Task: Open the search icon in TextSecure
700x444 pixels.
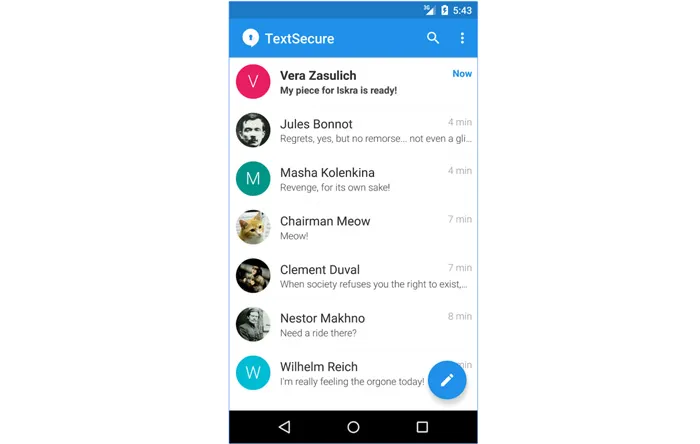Action: click(x=433, y=38)
